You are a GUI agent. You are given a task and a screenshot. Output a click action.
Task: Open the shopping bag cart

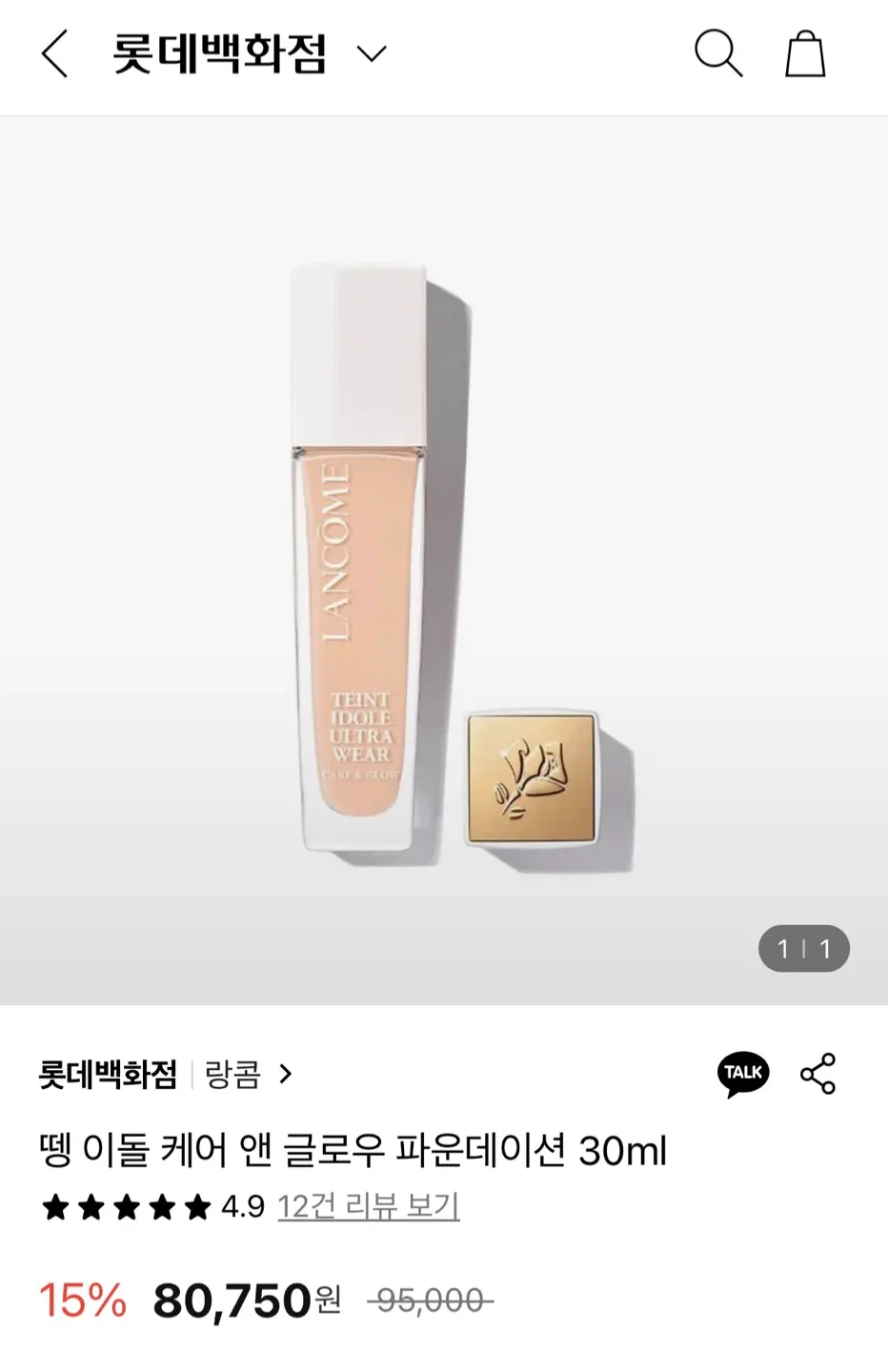tap(805, 53)
